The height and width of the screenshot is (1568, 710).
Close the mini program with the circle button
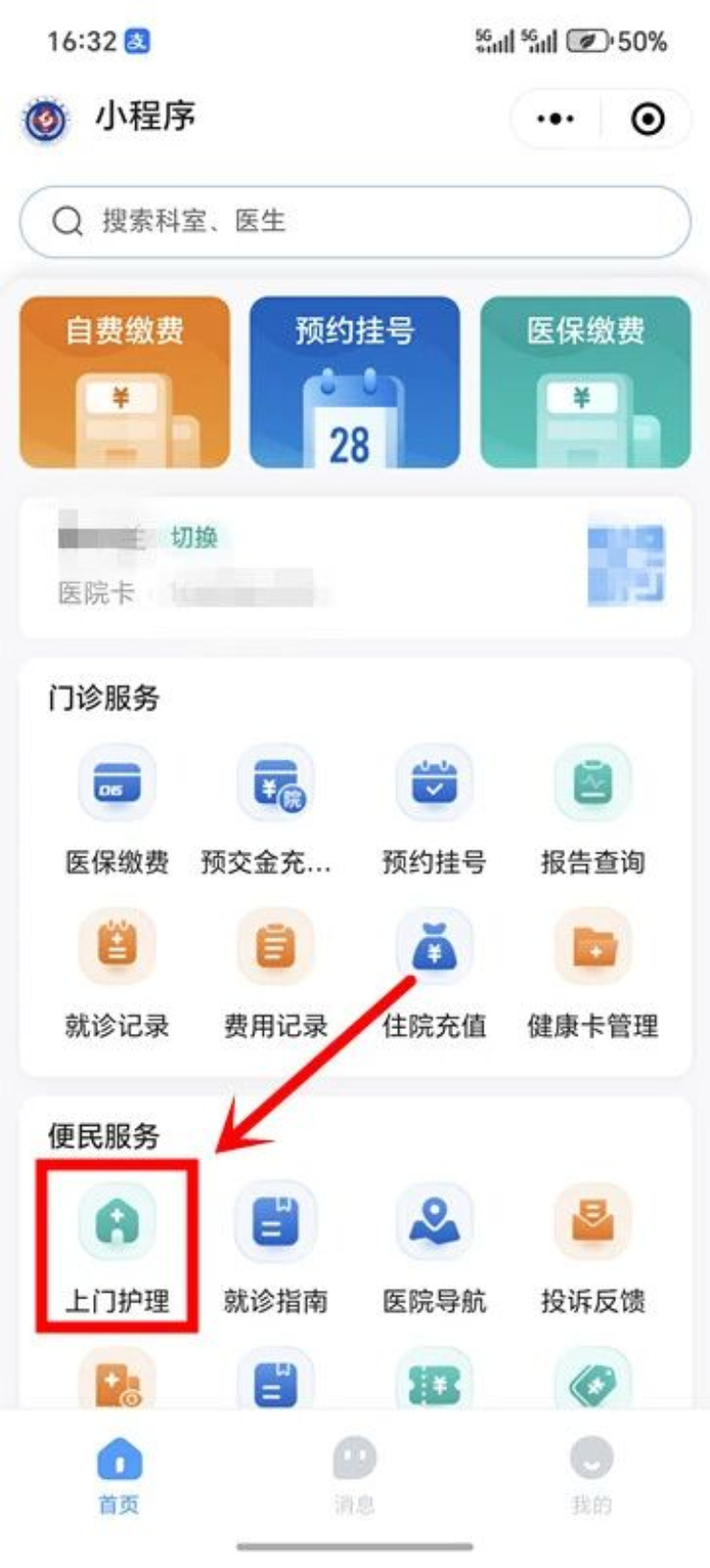[x=648, y=119]
